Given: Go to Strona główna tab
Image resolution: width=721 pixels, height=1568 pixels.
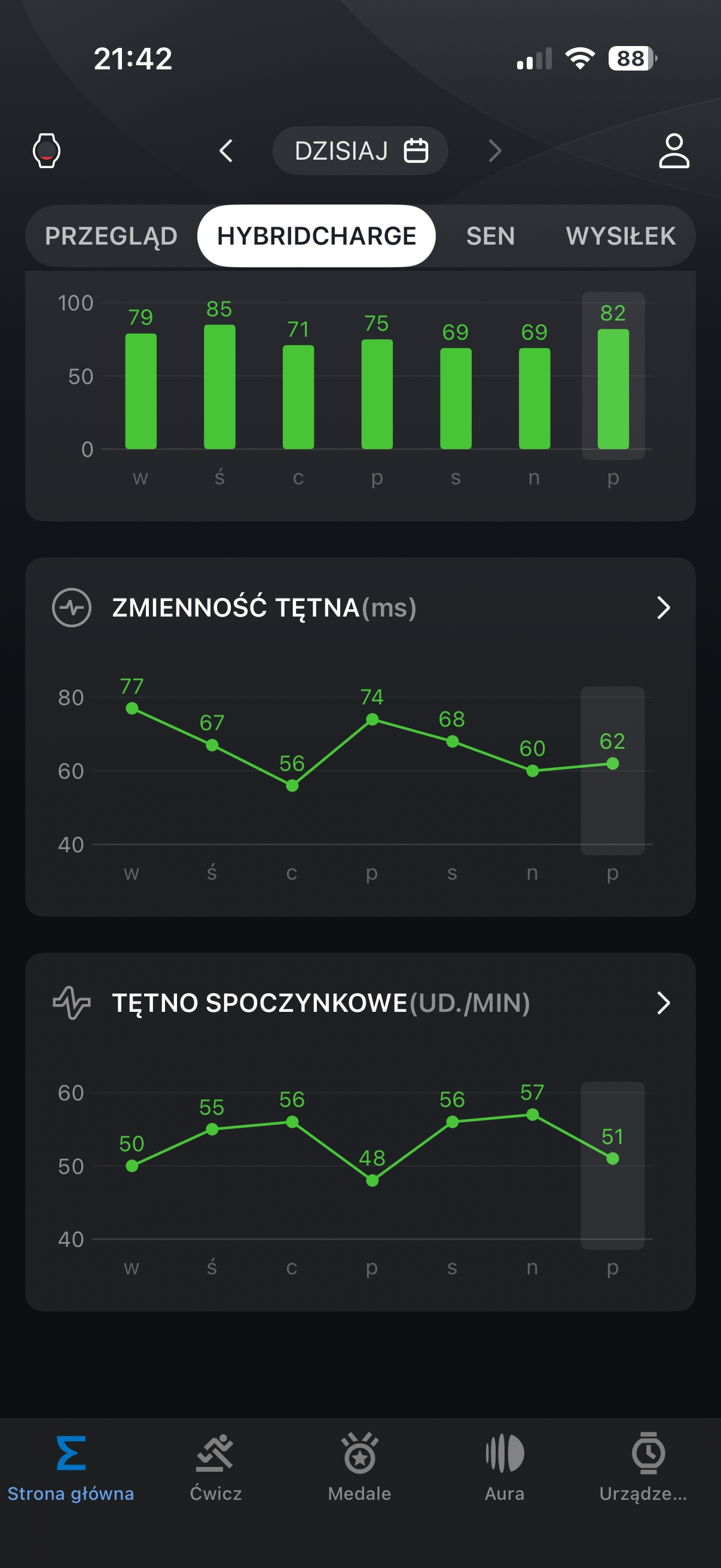Looking at the screenshot, I should pos(71,1467).
